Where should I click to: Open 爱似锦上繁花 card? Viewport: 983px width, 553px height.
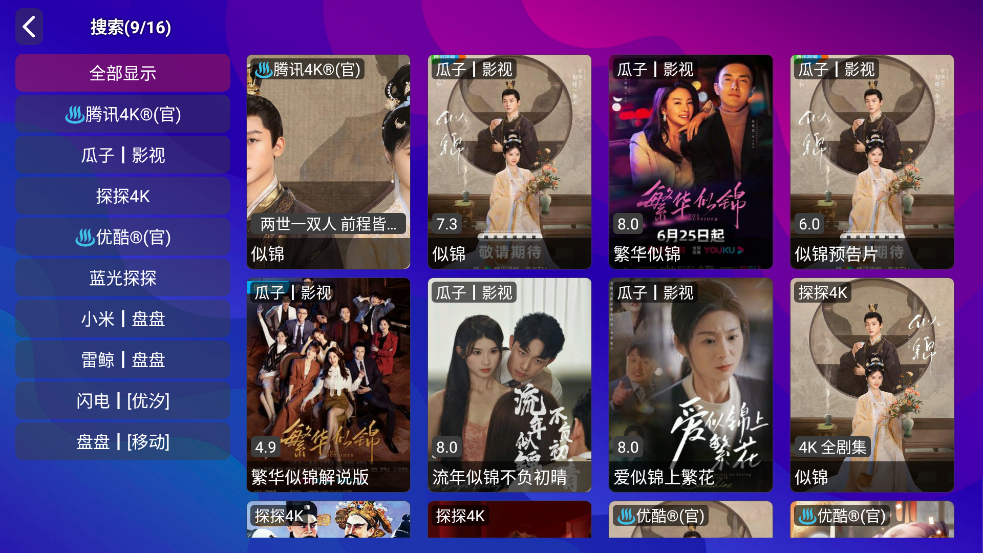(x=690, y=385)
